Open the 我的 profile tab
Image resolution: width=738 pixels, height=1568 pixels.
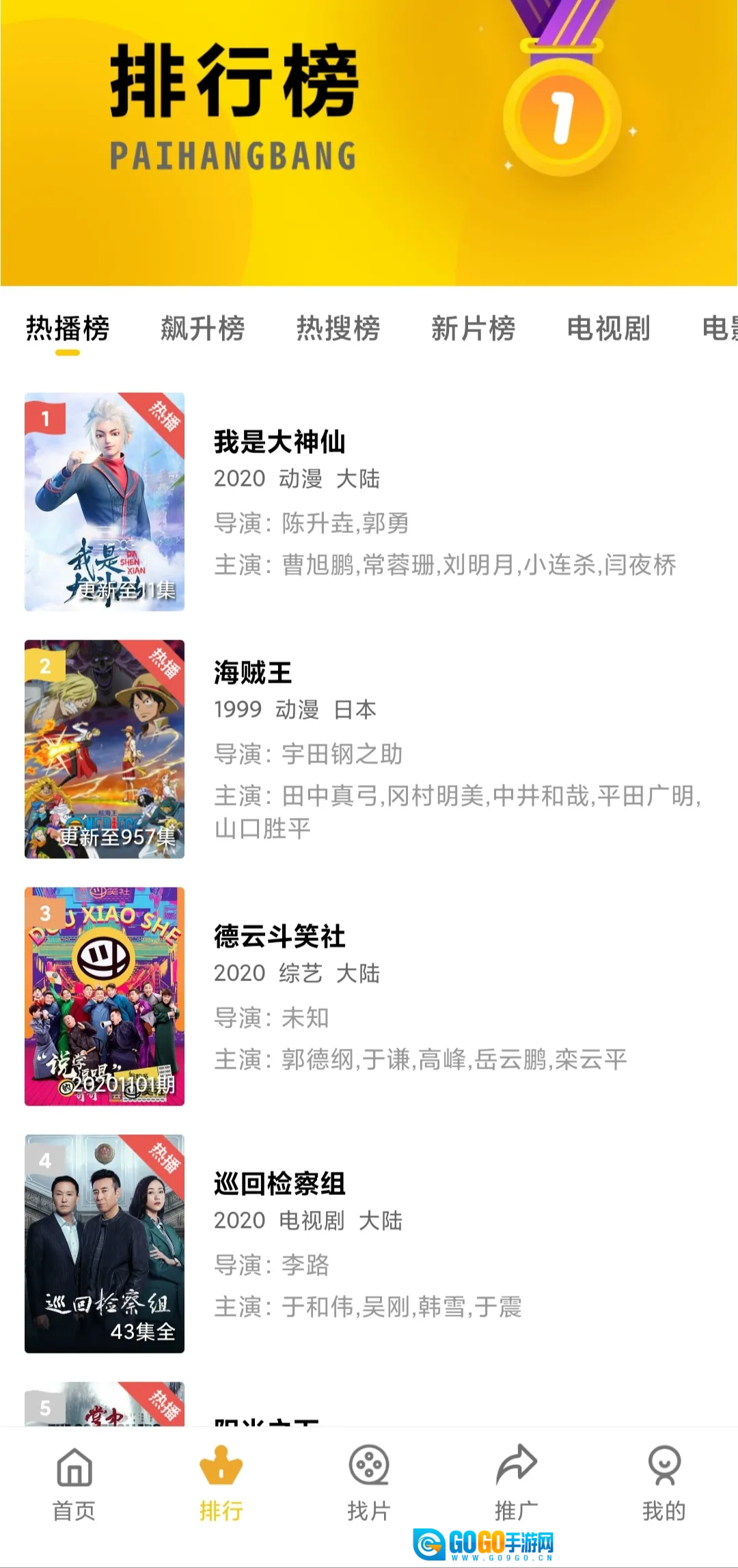[664, 1484]
